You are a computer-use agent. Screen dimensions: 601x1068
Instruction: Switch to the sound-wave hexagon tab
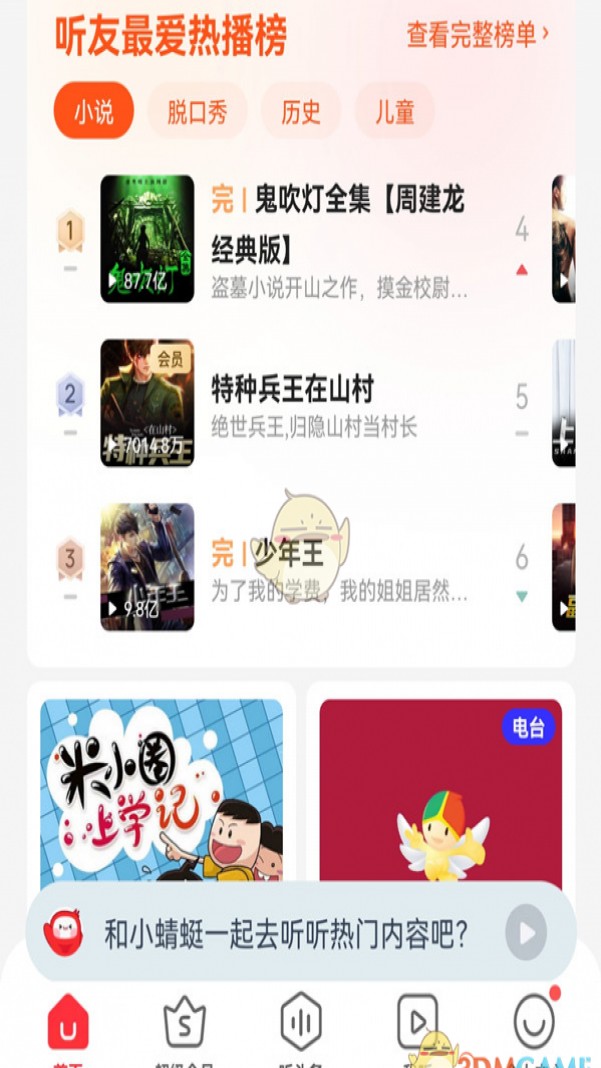(300, 1022)
